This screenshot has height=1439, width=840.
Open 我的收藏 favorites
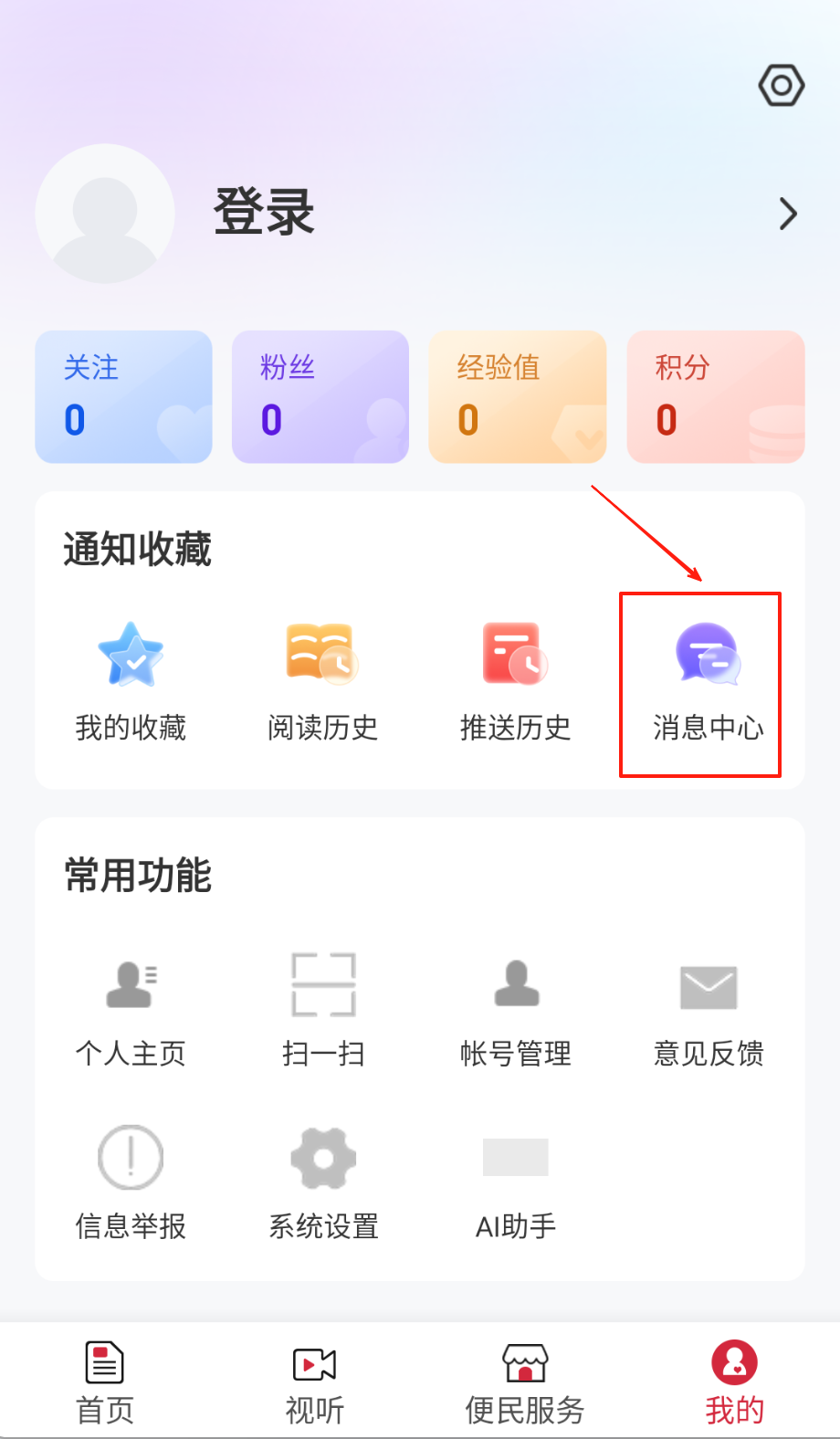tap(131, 680)
